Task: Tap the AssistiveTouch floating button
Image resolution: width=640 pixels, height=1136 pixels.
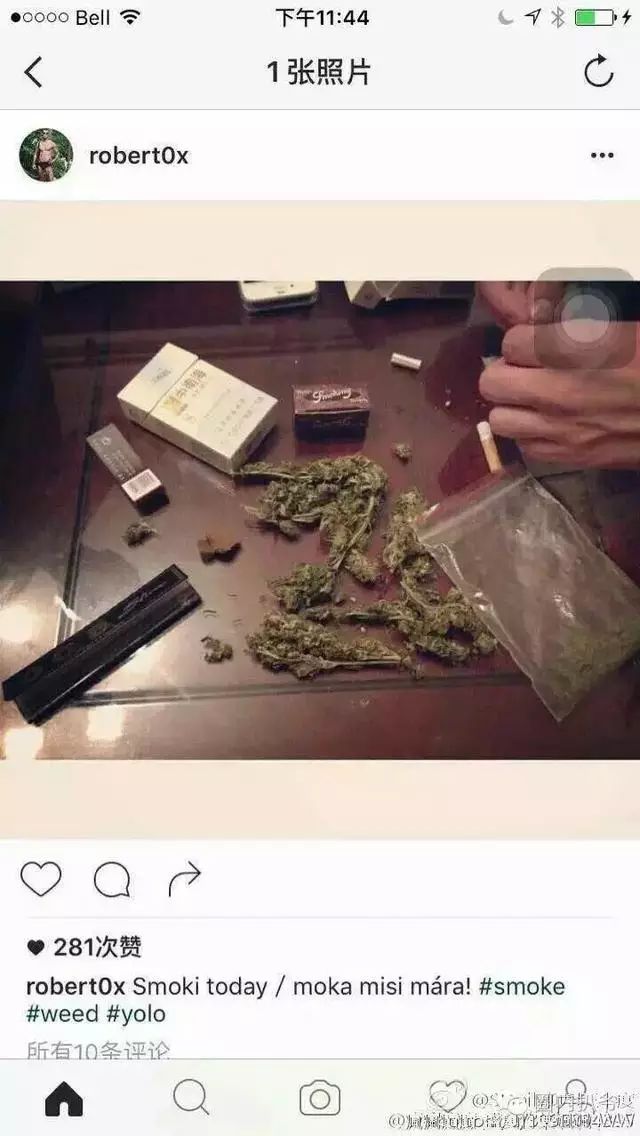Action: tap(583, 318)
